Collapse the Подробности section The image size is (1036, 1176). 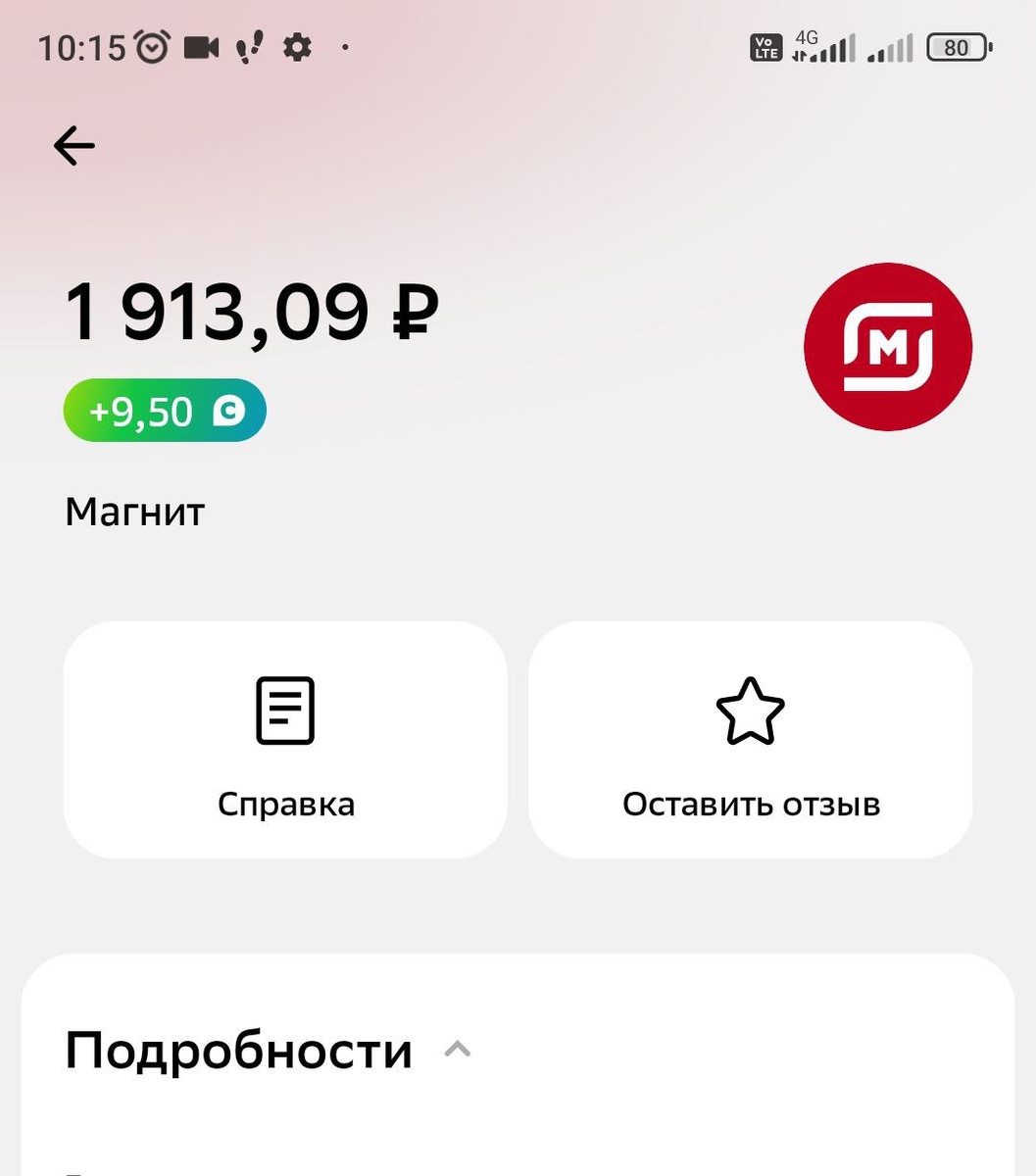458,1050
